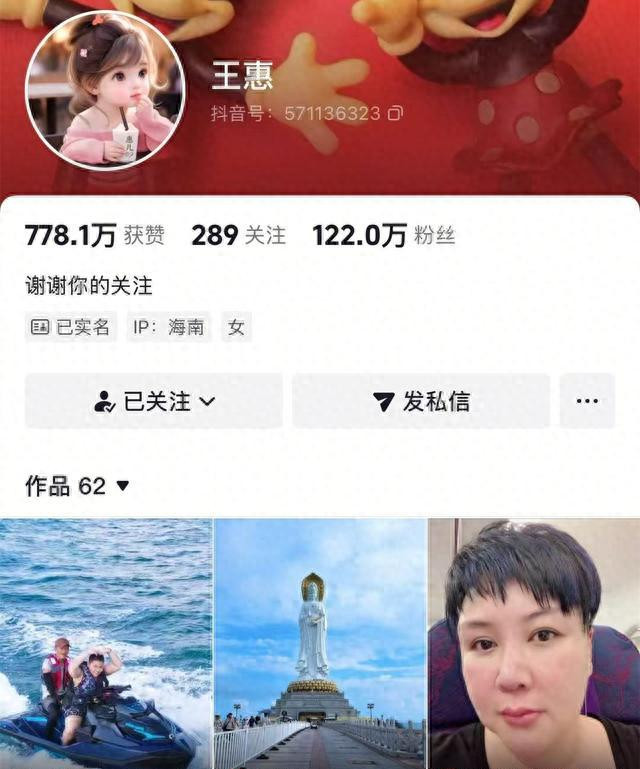Open the 已关注 follow options
The width and height of the screenshot is (640, 769).
click(x=154, y=401)
